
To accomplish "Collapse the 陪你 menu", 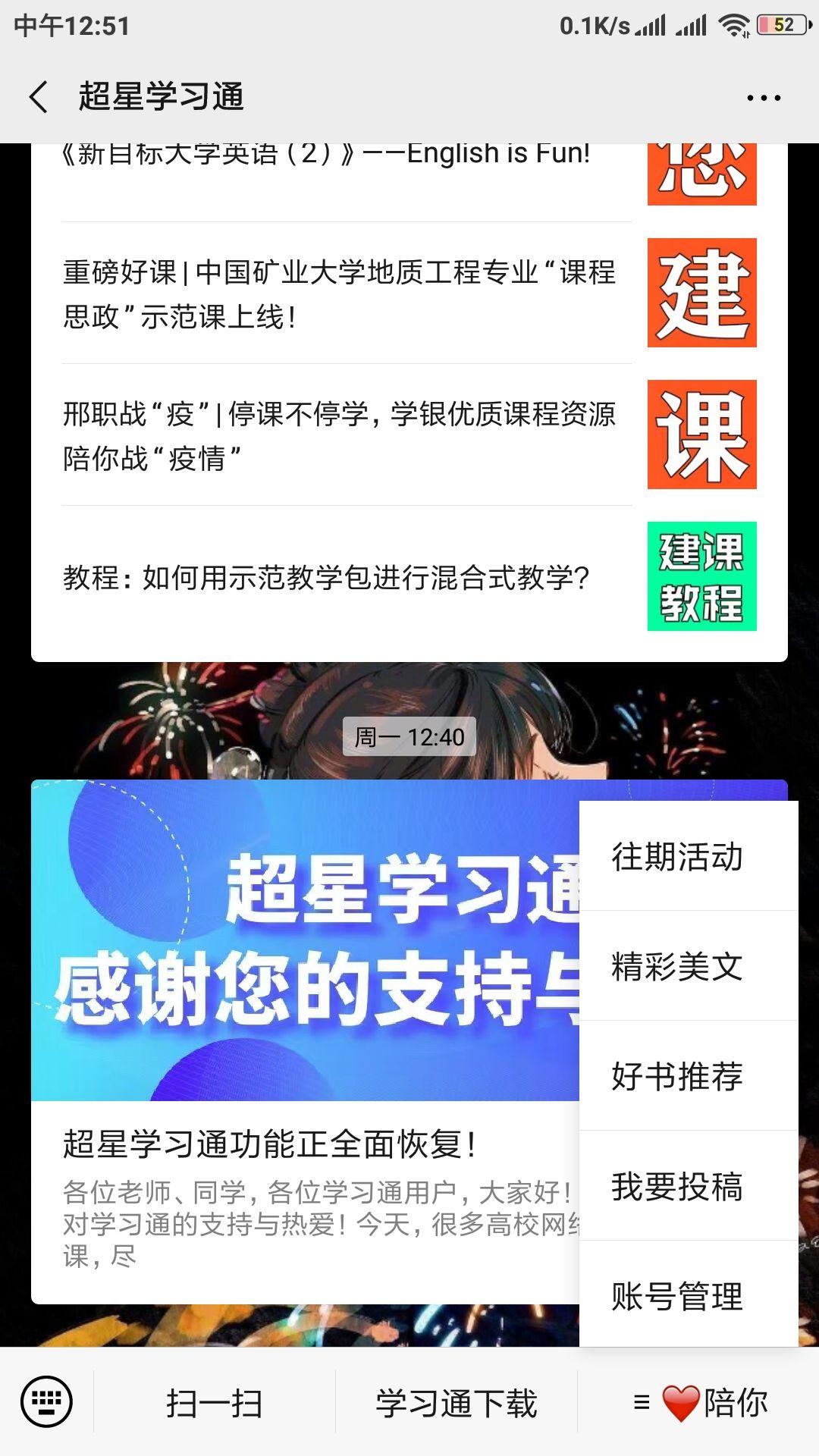I will (x=699, y=1403).
